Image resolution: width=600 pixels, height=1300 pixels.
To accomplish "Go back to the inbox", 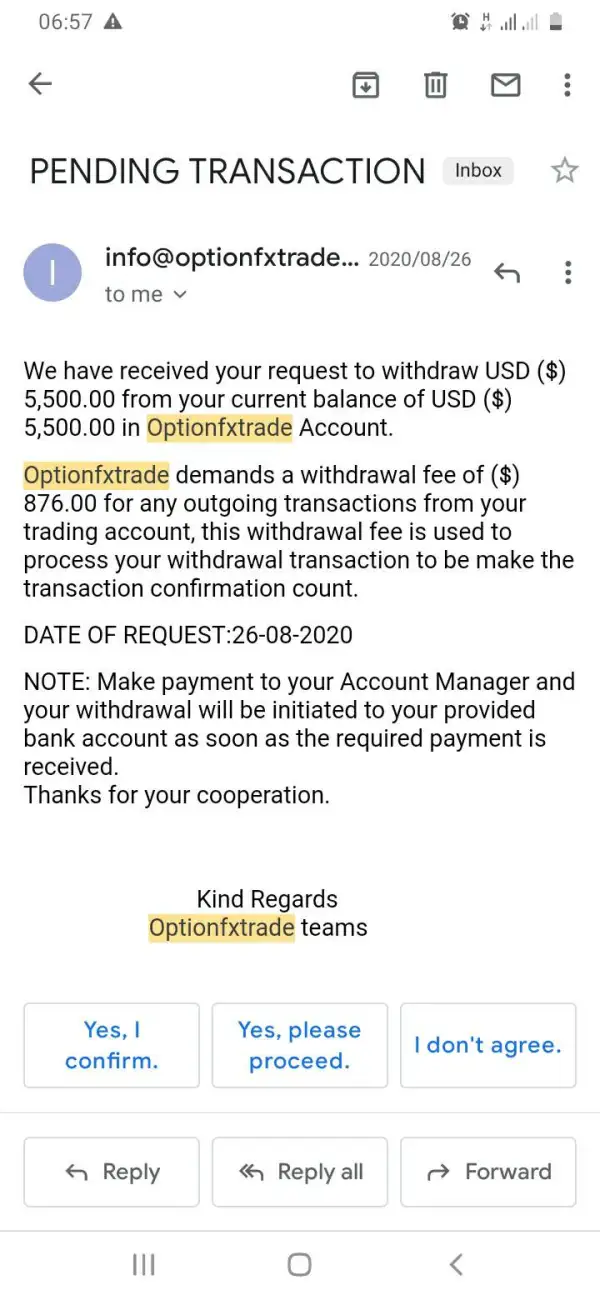I will 40,84.
